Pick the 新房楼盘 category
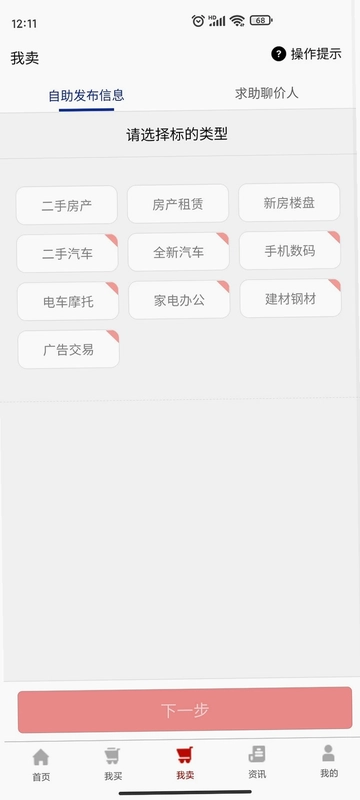Screen dimensions: 360x800 (x=289, y=202)
